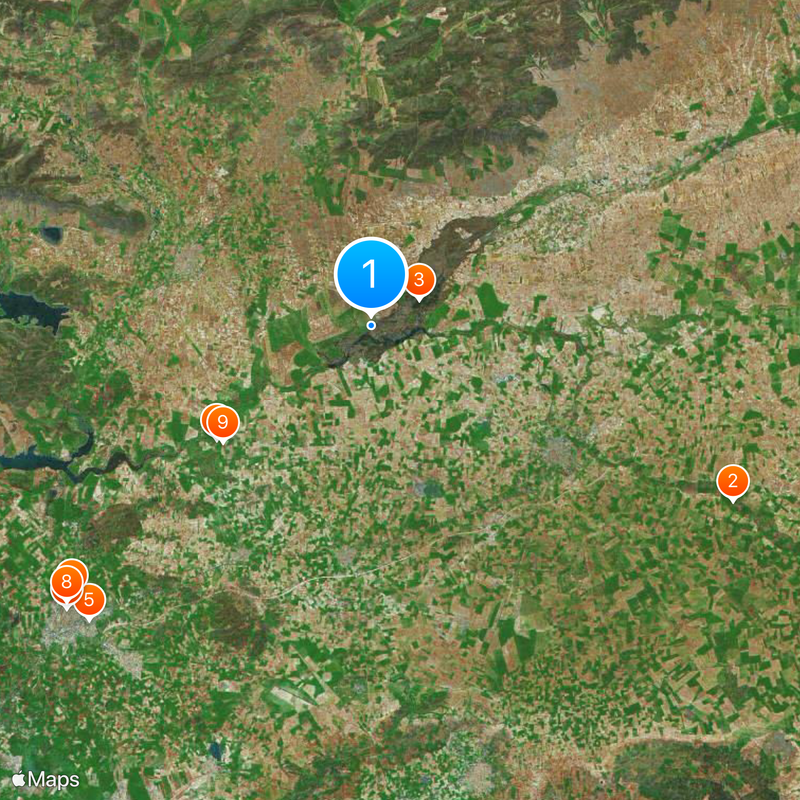This screenshot has height=800, width=800.
Task: Open map pin number 2
Action: (x=733, y=482)
